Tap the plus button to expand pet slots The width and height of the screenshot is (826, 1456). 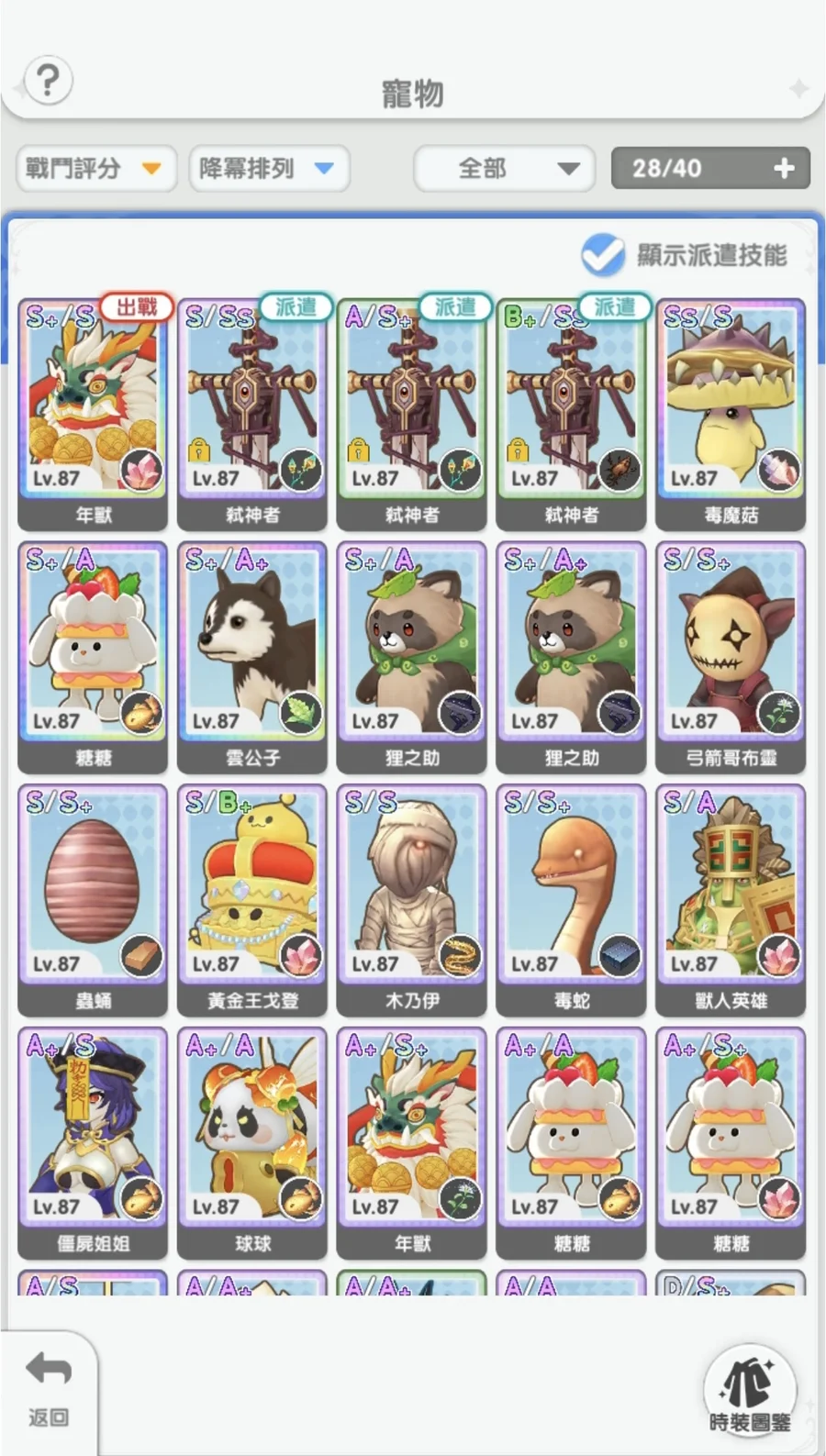783,168
